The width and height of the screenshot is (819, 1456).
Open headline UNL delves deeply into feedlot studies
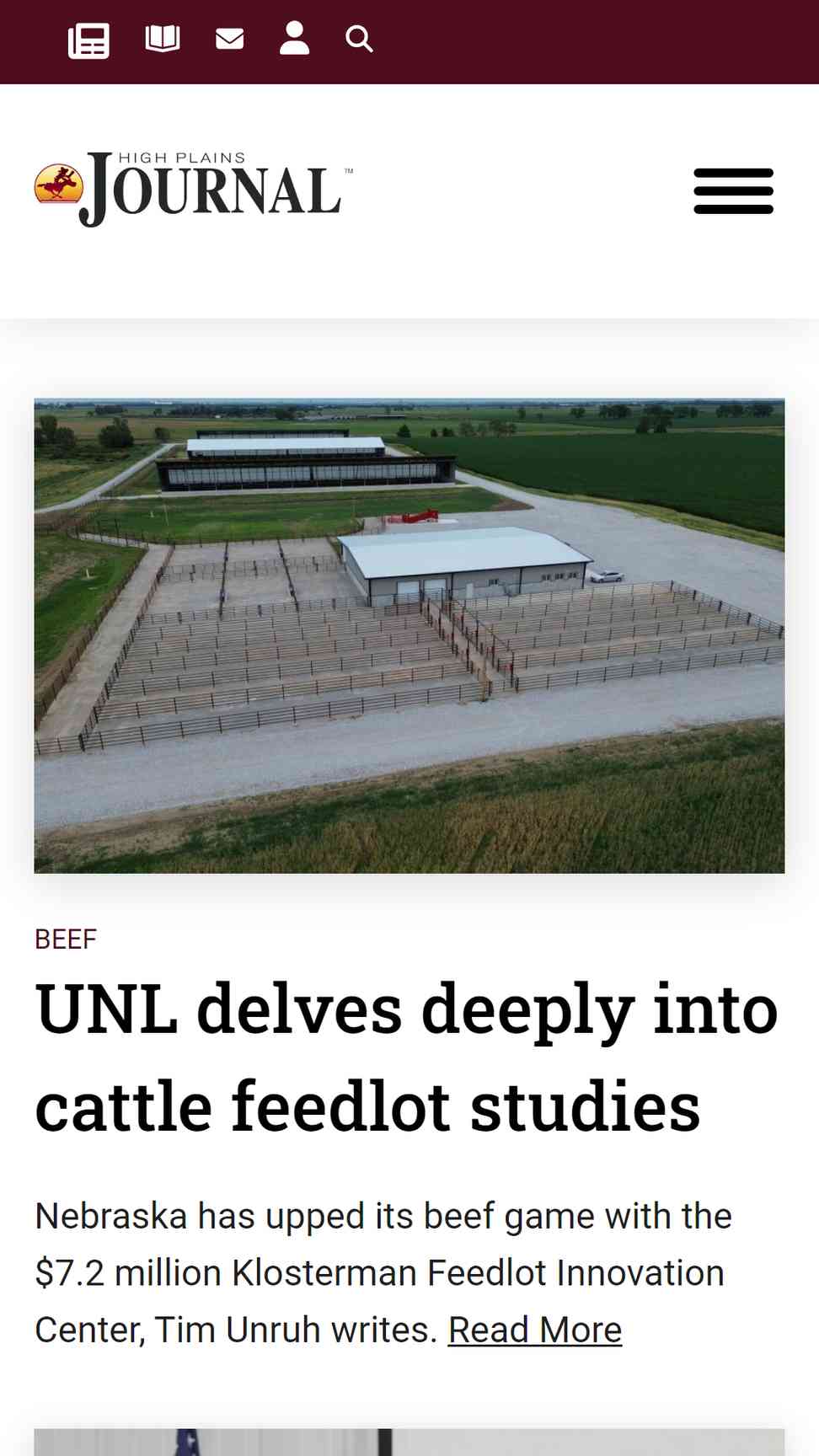(x=406, y=1057)
